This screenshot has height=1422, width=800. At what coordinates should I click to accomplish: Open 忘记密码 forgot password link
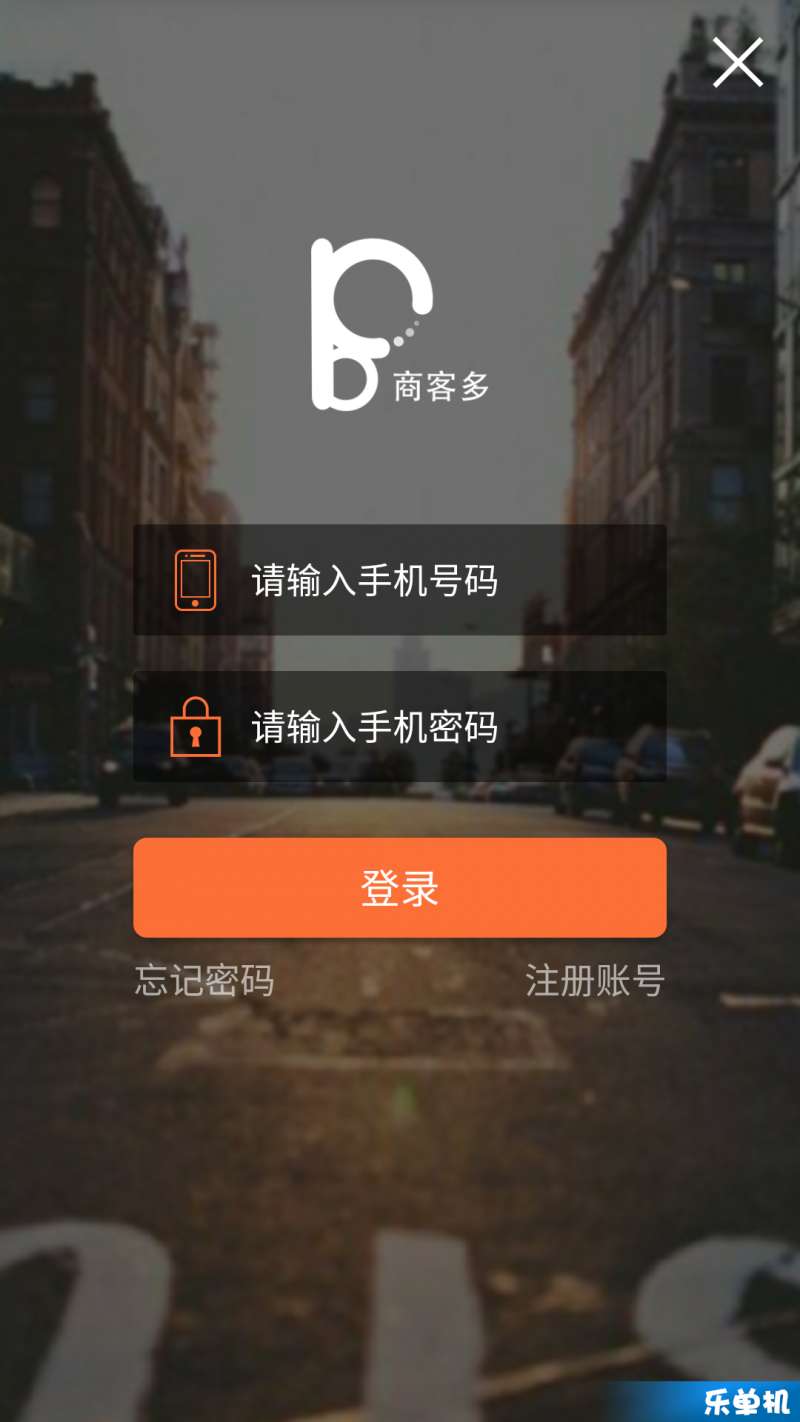204,981
